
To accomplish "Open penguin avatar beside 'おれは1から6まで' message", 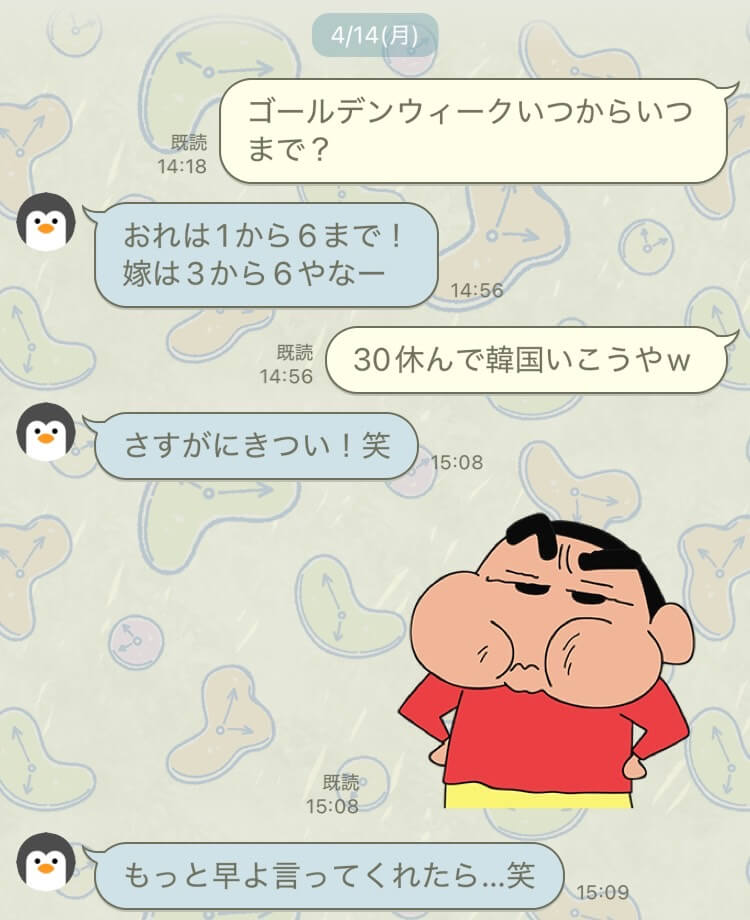I will (x=47, y=222).
